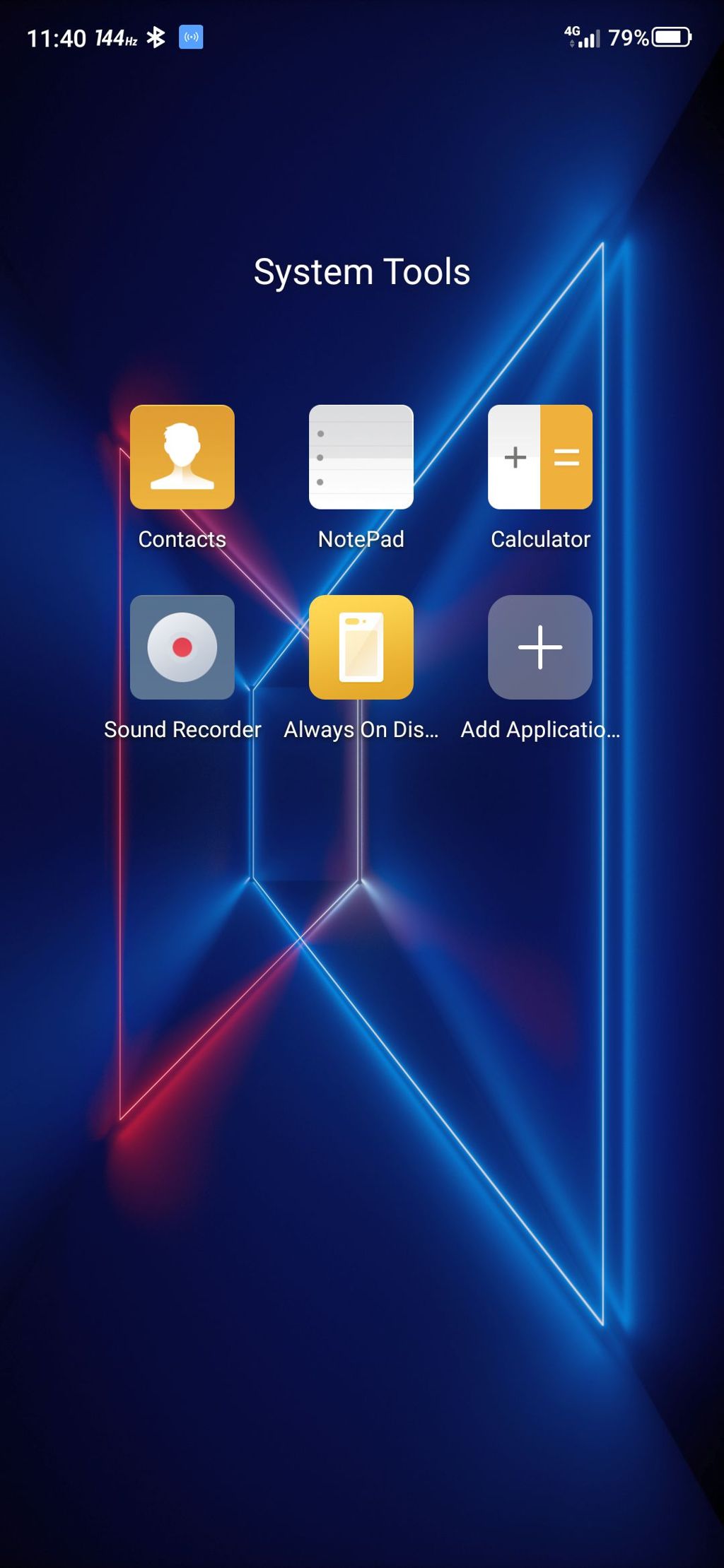Tap the System Tools folder name

click(x=361, y=272)
